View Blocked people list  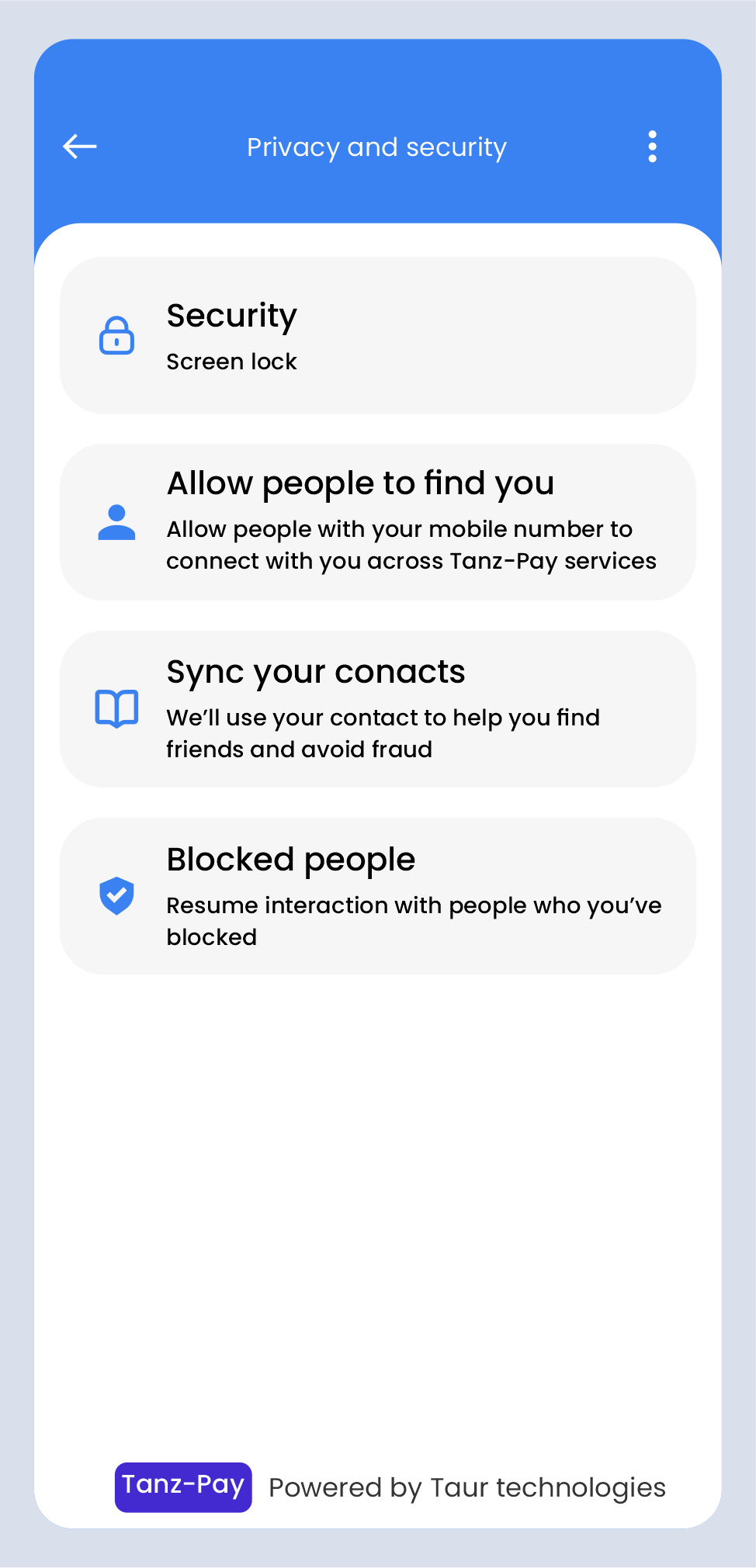click(377, 896)
